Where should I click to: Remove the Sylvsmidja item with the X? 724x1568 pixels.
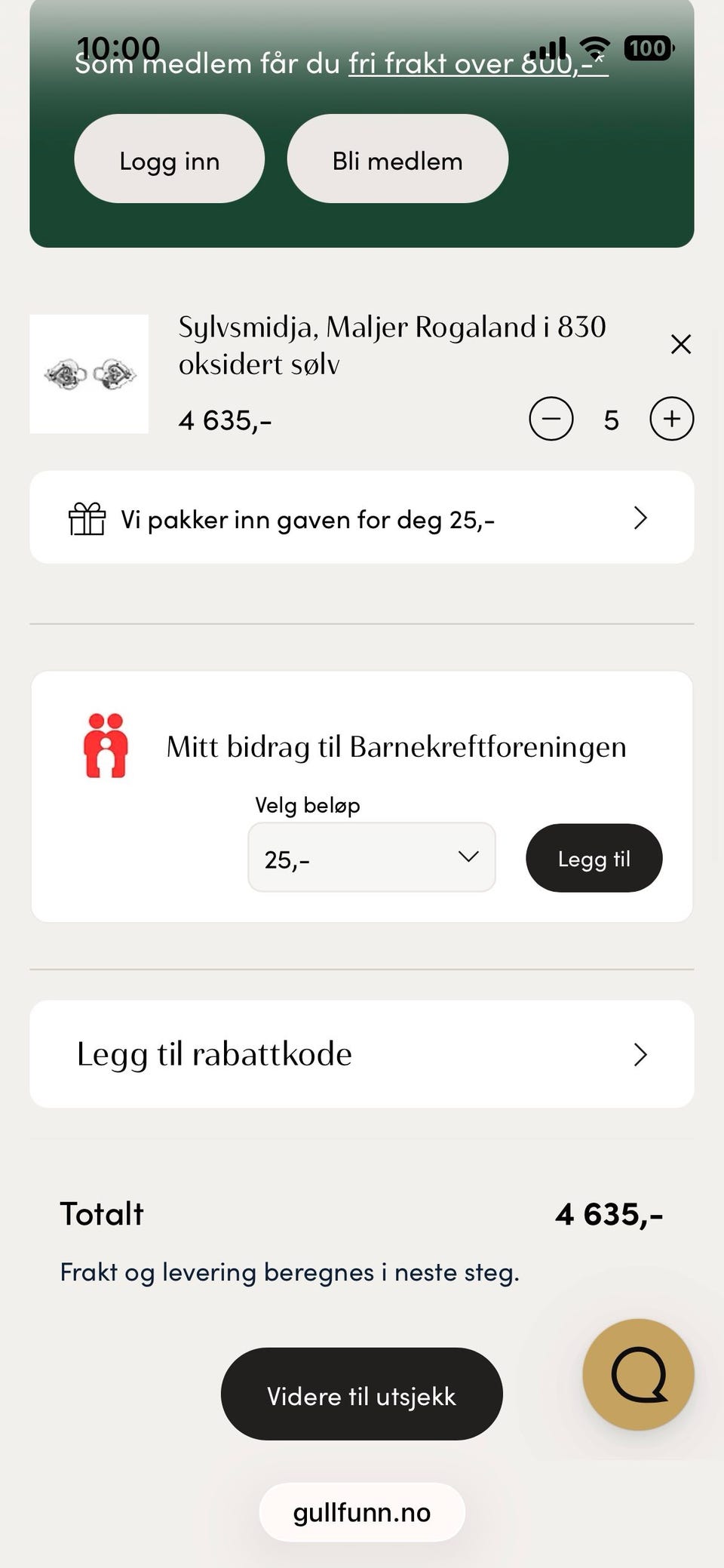point(680,344)
